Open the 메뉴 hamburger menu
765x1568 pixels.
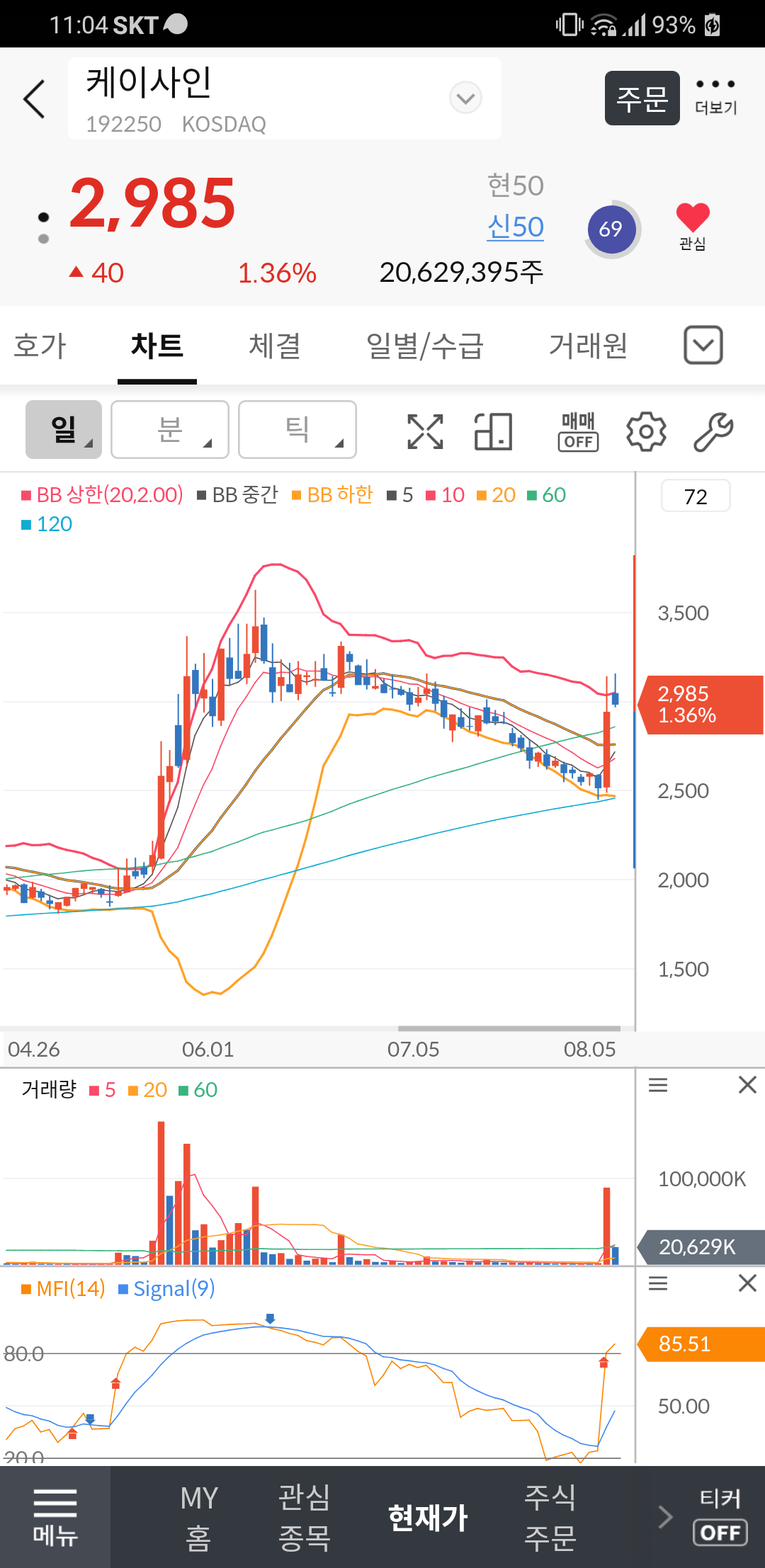click(55, 1516)
